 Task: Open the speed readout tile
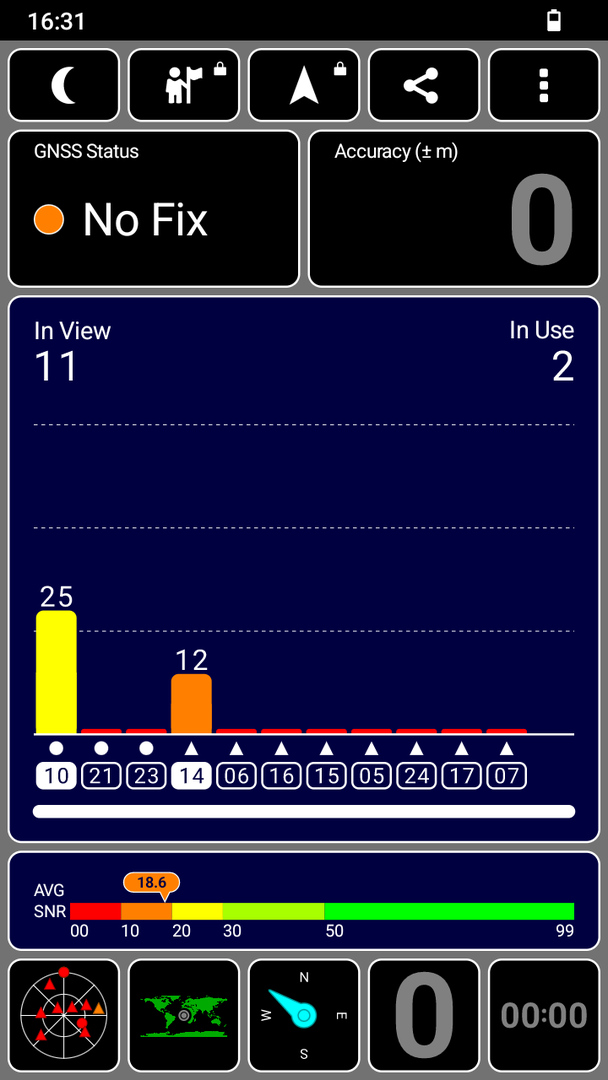pos(423,1015)
